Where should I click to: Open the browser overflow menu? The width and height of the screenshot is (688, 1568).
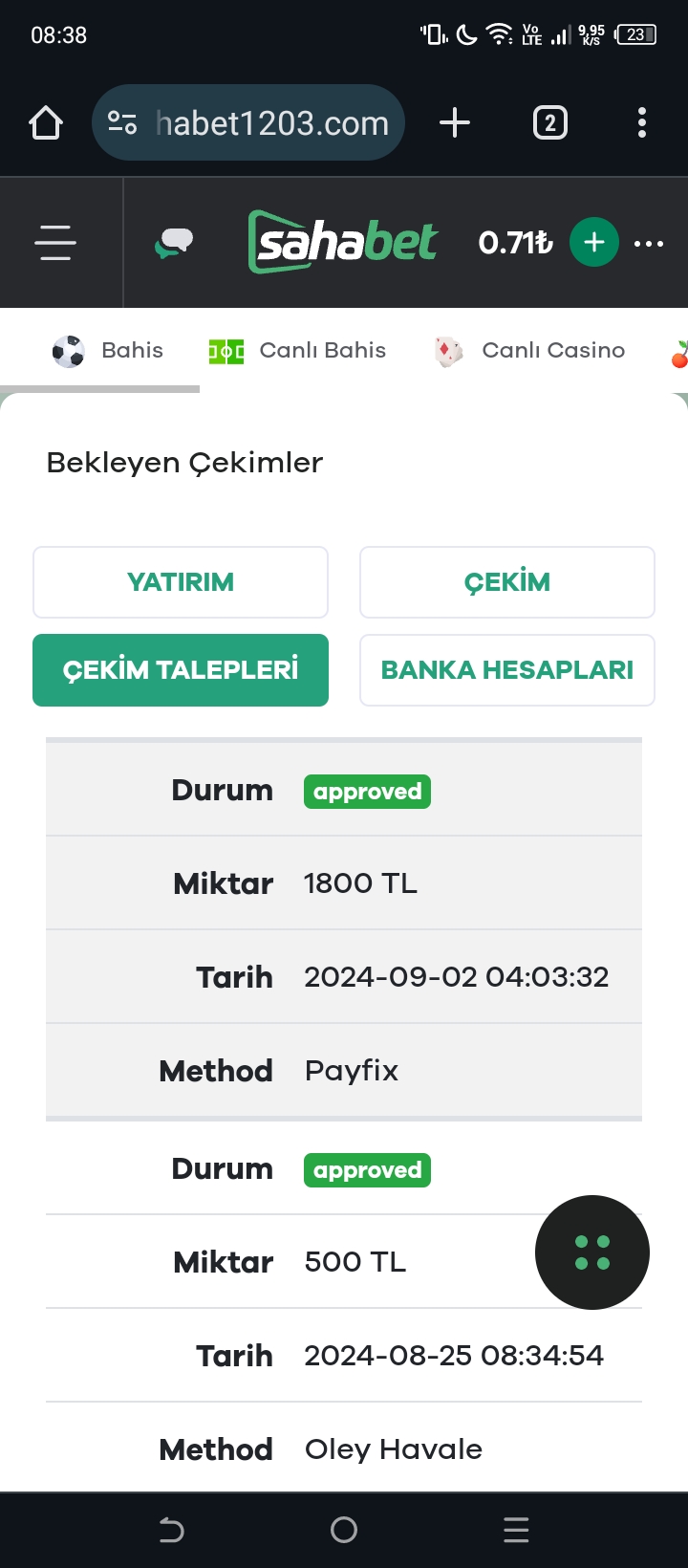coord(641,123)
